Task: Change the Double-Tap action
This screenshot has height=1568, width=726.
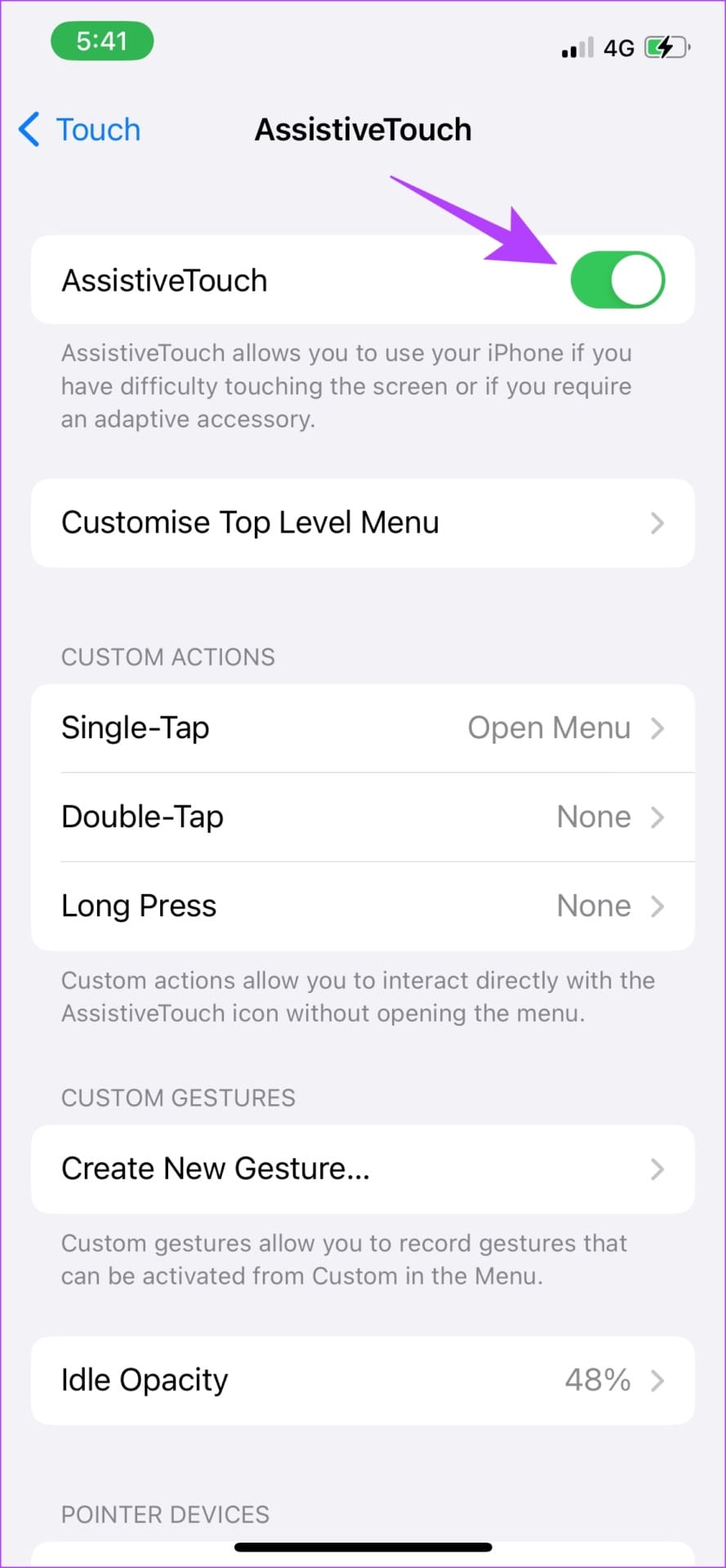Action: point(363,817)
